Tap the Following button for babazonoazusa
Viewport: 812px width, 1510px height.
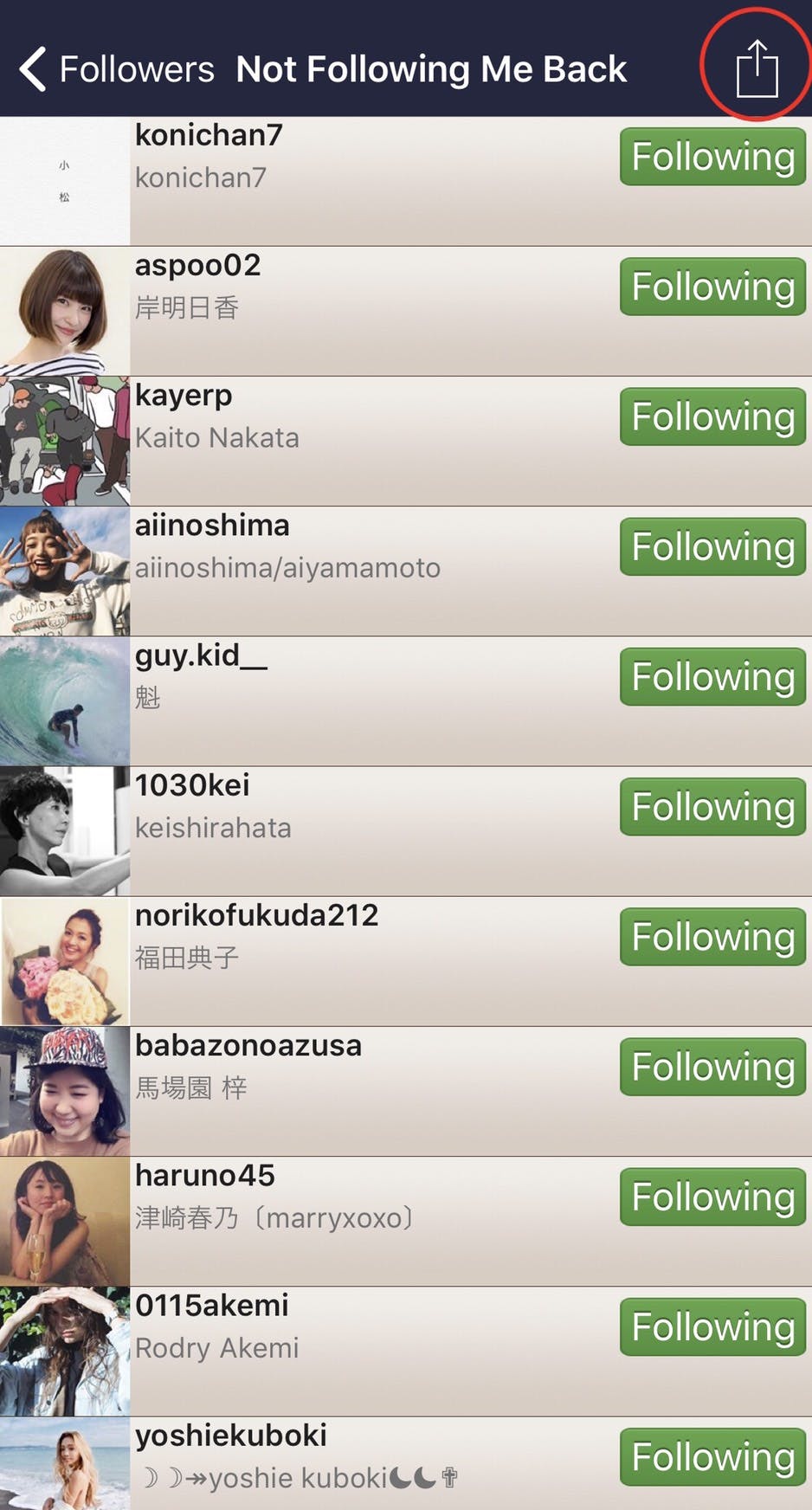tap(712, 1067)
